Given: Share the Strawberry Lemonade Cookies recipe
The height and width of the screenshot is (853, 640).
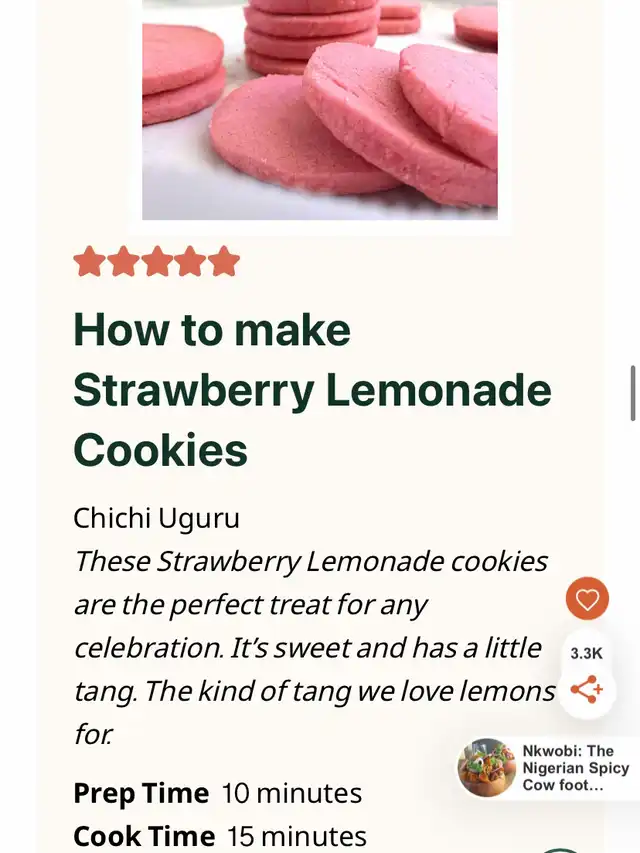Looking at the screenshot, I should 587,689.
